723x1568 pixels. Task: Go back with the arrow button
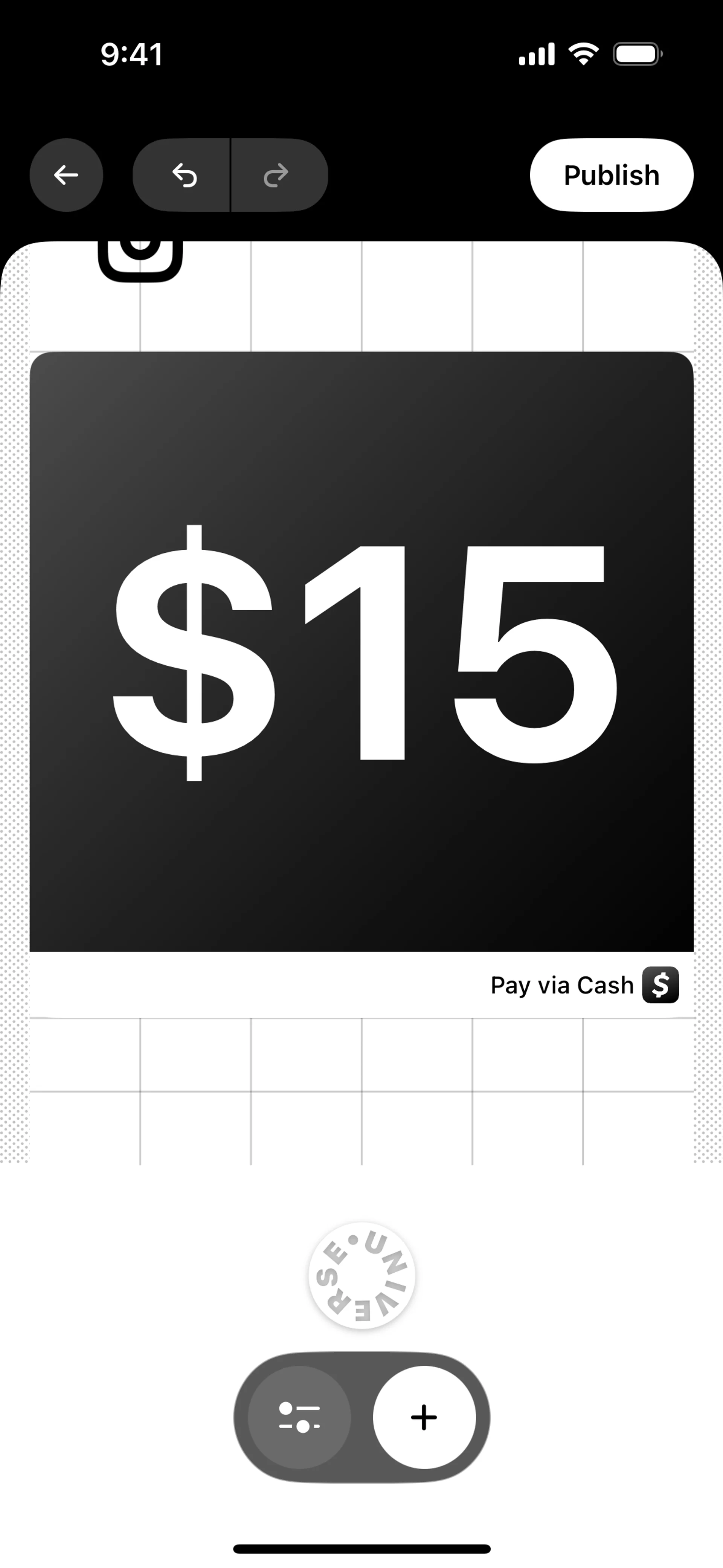66,175
